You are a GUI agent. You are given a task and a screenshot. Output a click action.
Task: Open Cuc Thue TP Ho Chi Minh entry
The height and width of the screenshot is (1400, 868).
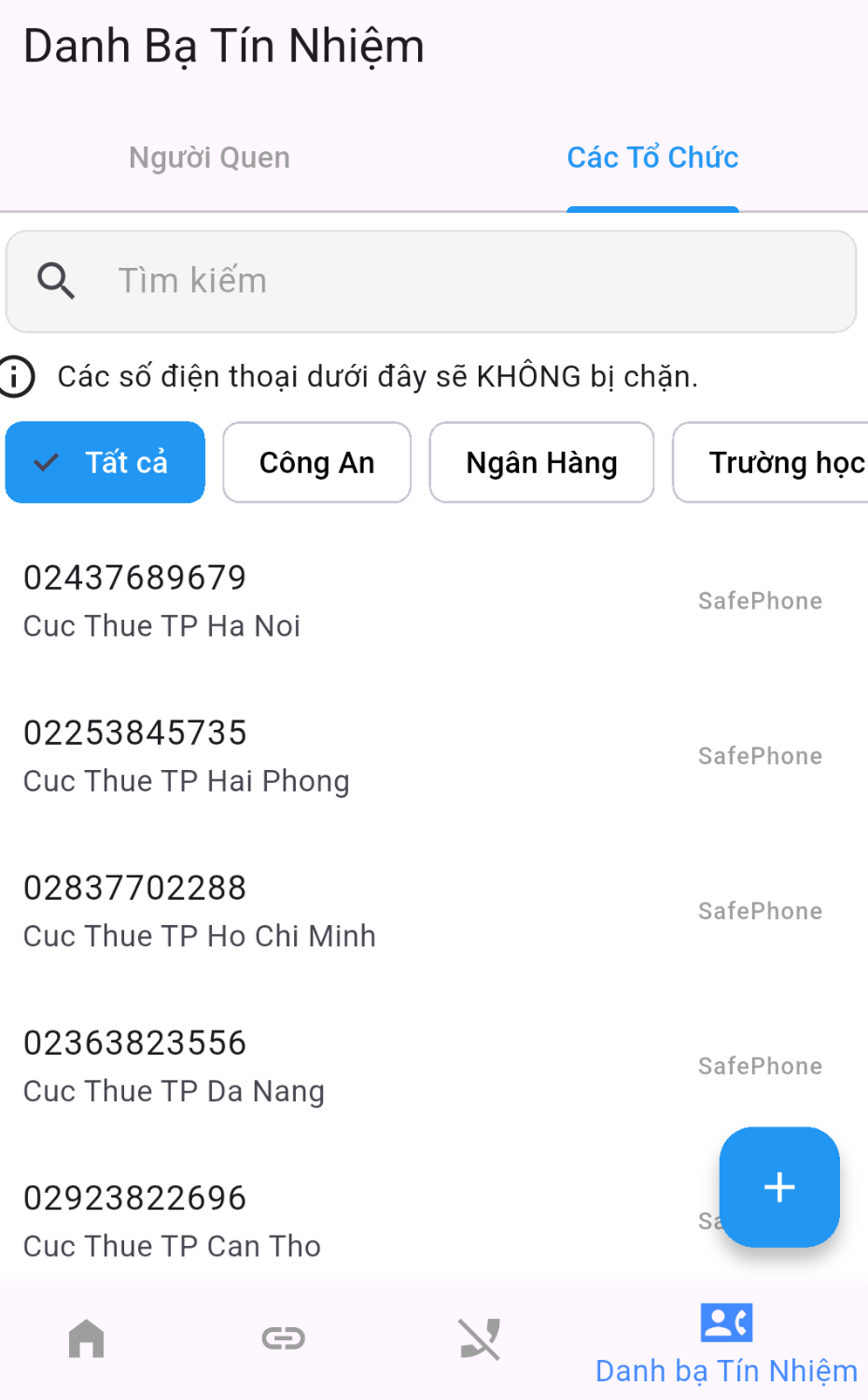coord(355,911)
